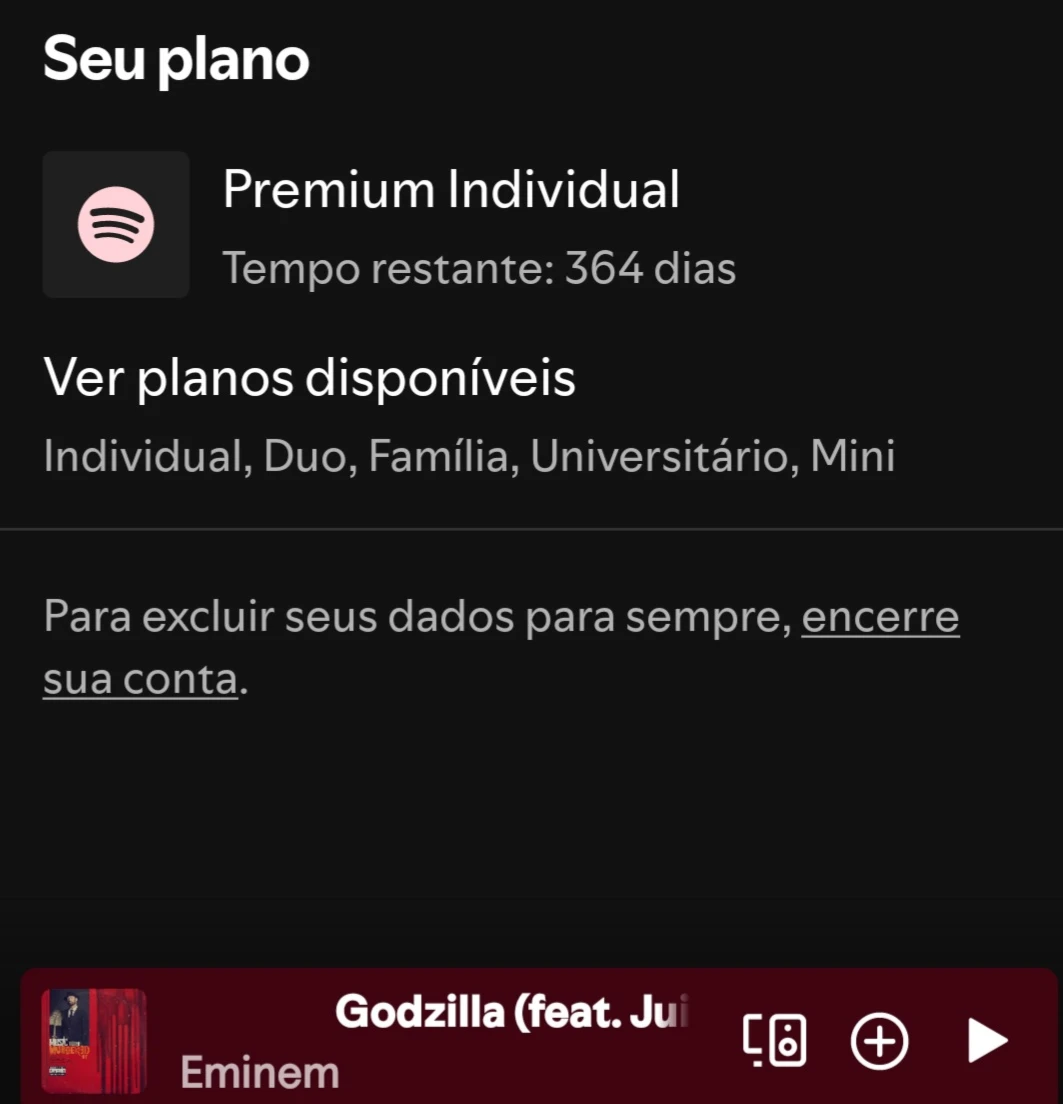Viewport: 1063px width, 1104px height.
Task: Click the artist name Eminem
Action: pos(259,1073)
